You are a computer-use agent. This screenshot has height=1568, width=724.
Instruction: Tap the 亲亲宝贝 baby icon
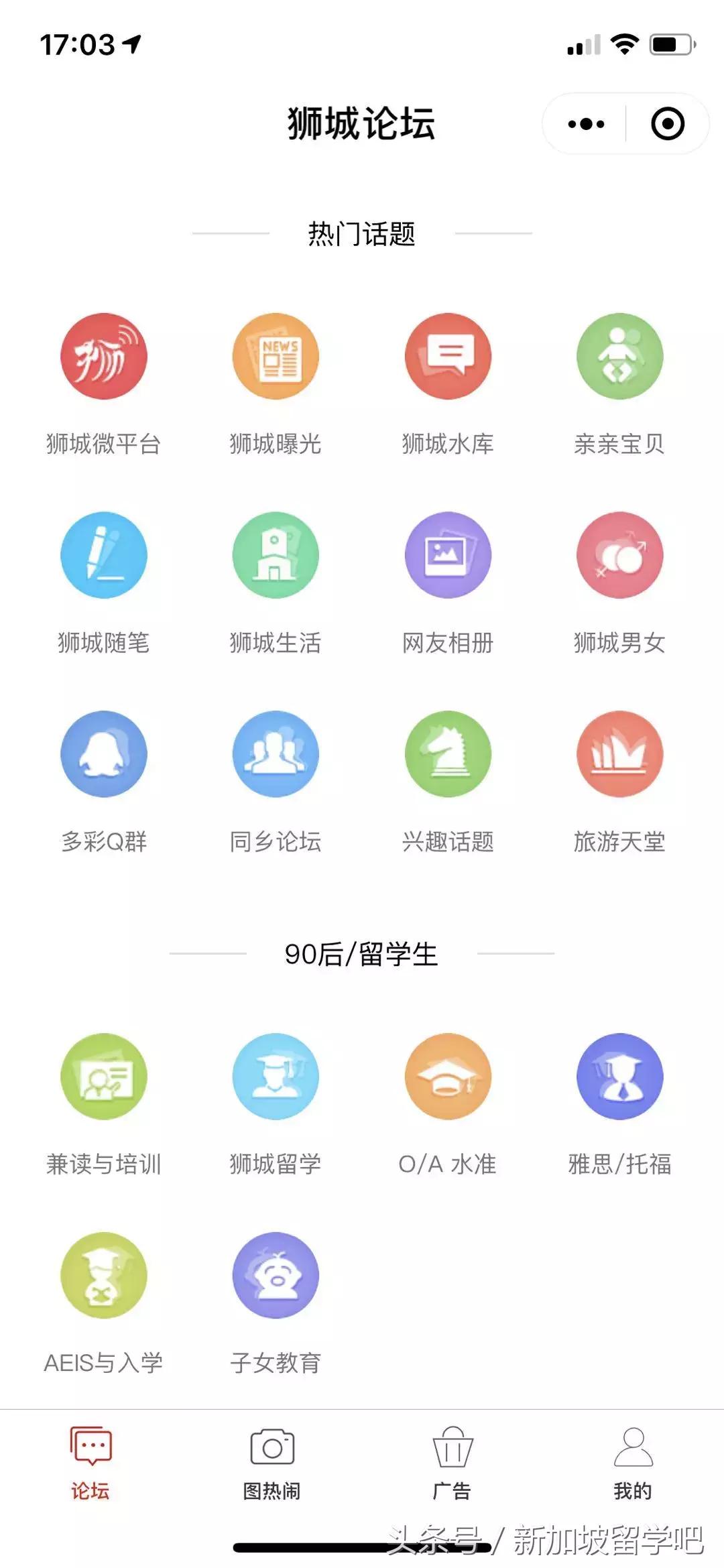620,357
